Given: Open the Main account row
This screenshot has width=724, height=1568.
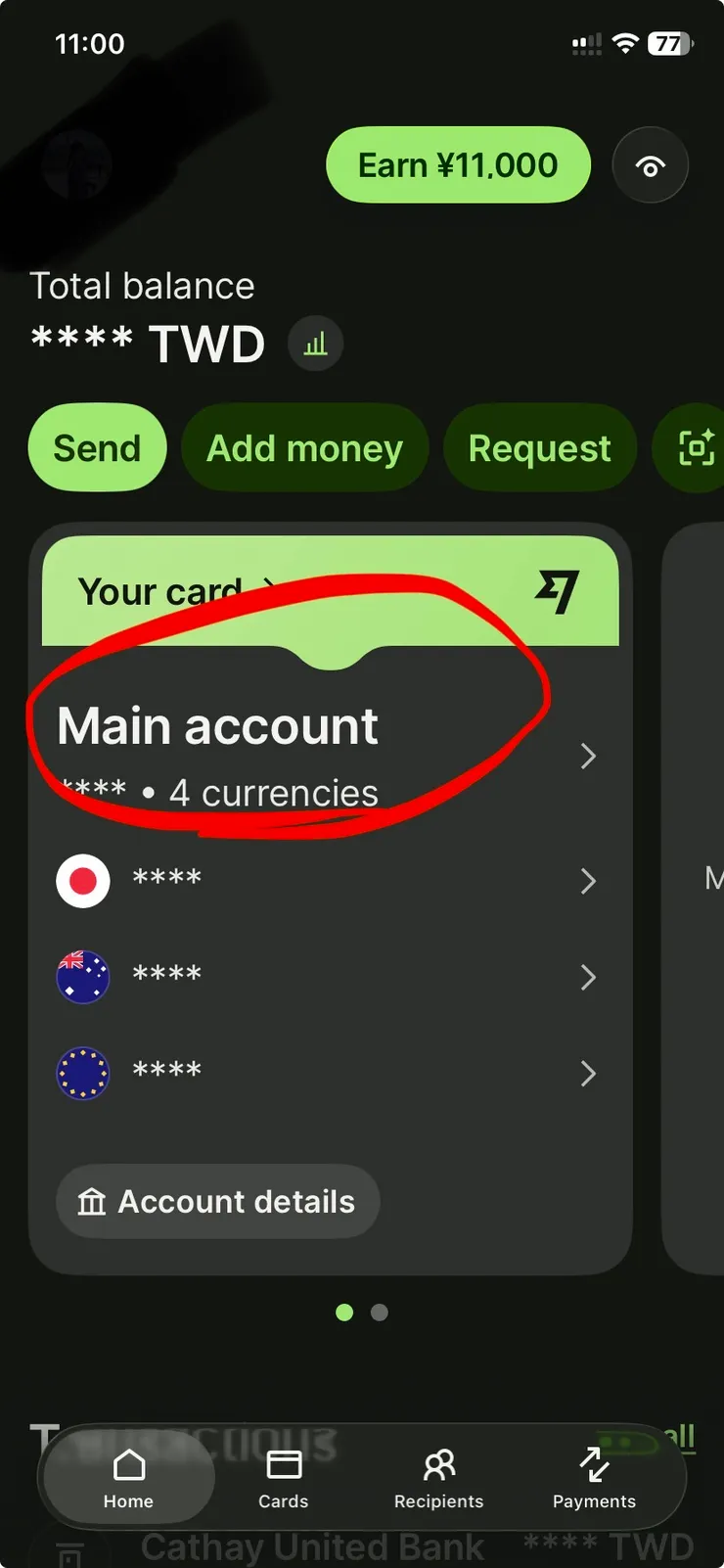Looking at the screenshot, I should (323, 754).
